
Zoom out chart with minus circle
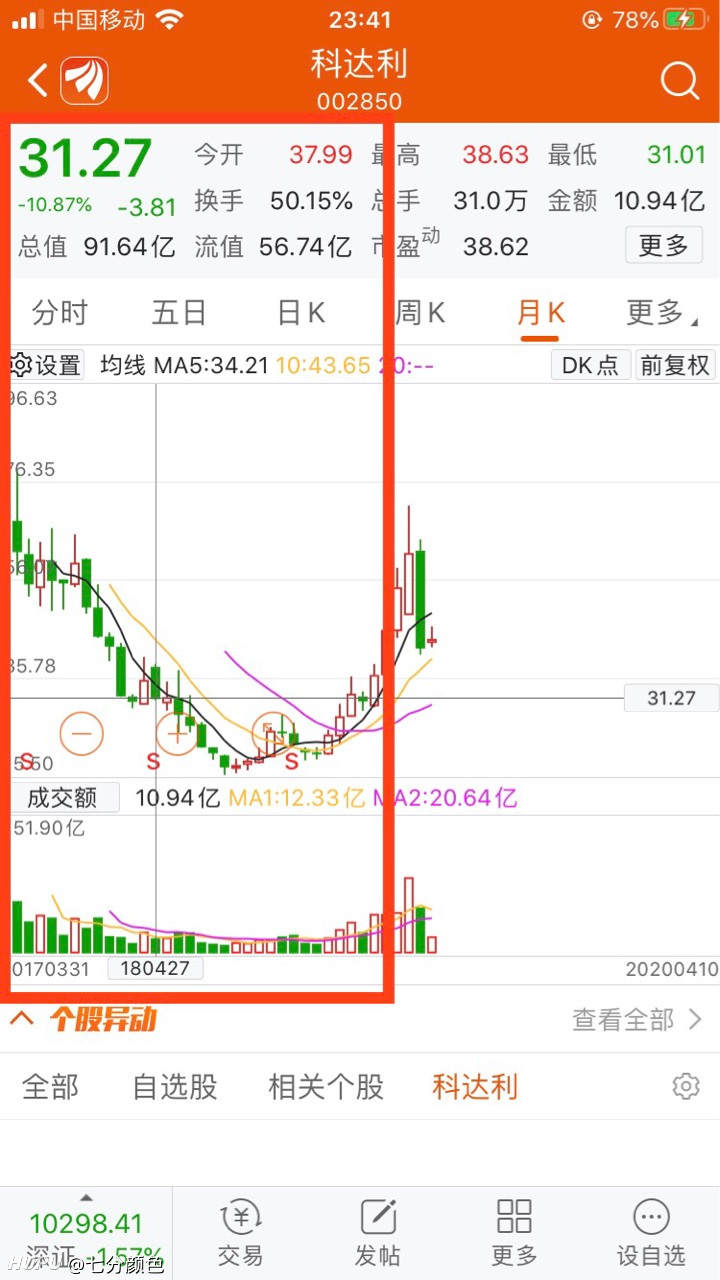click(x=82, y=734)
